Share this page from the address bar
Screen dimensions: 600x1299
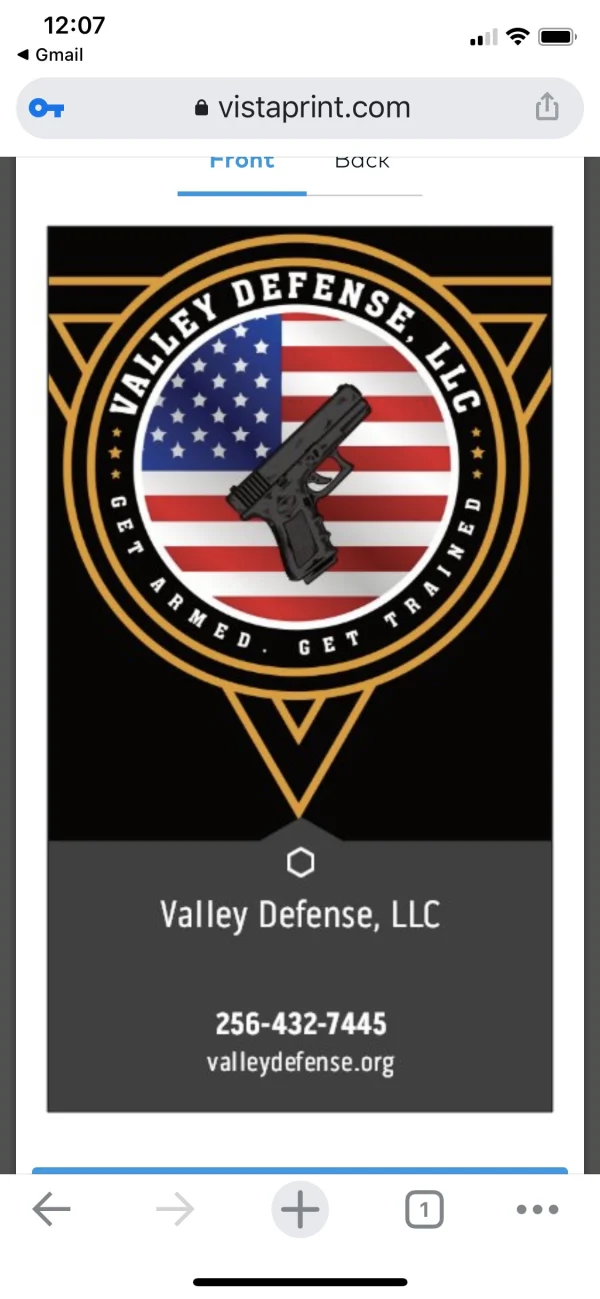[546, 107]
